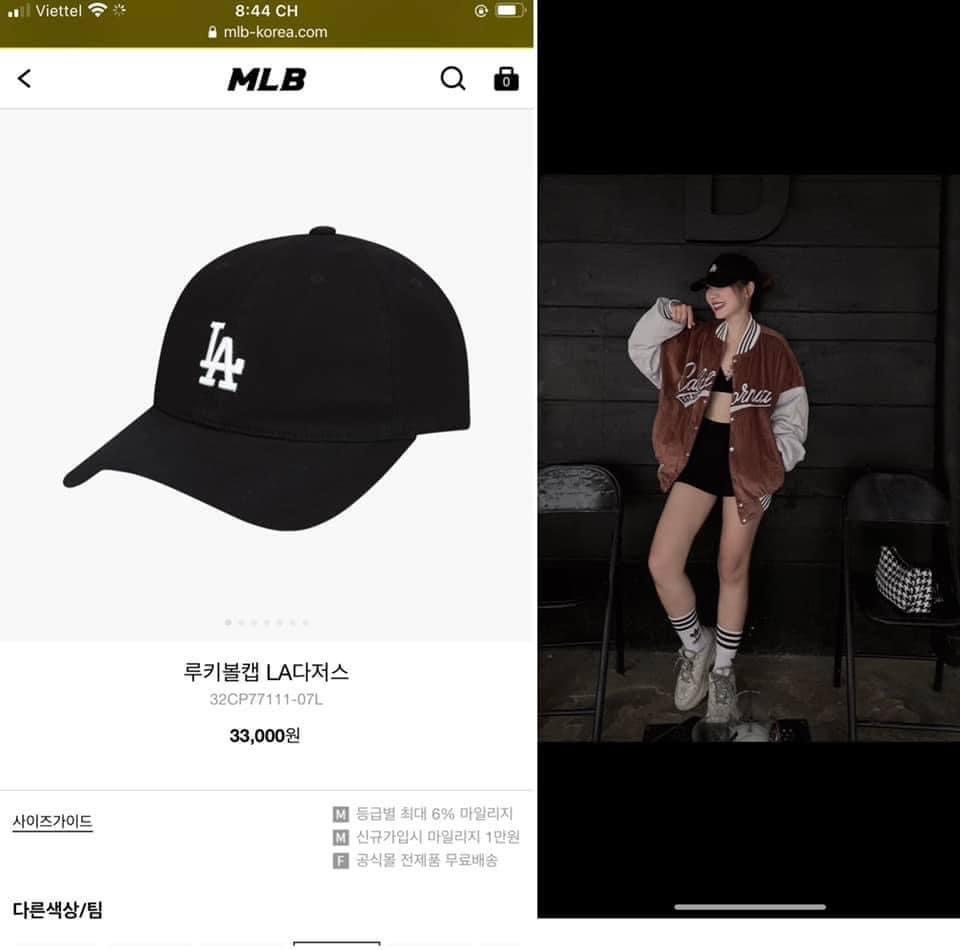Go back using the header arrow
Viewport: 960px width, 950px height.
pyautogui.click(x=25, y=78)
